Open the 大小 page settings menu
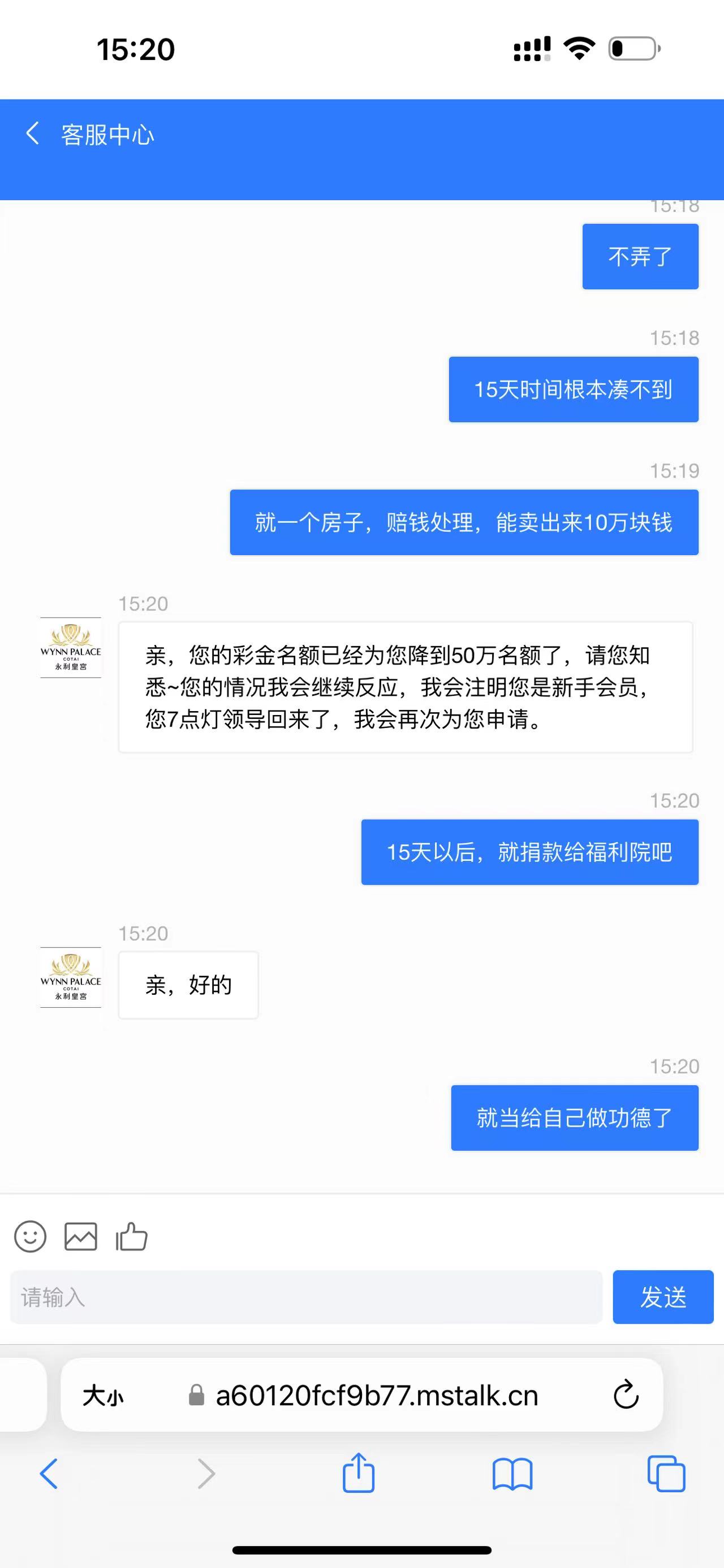 tap(103, 1395)
